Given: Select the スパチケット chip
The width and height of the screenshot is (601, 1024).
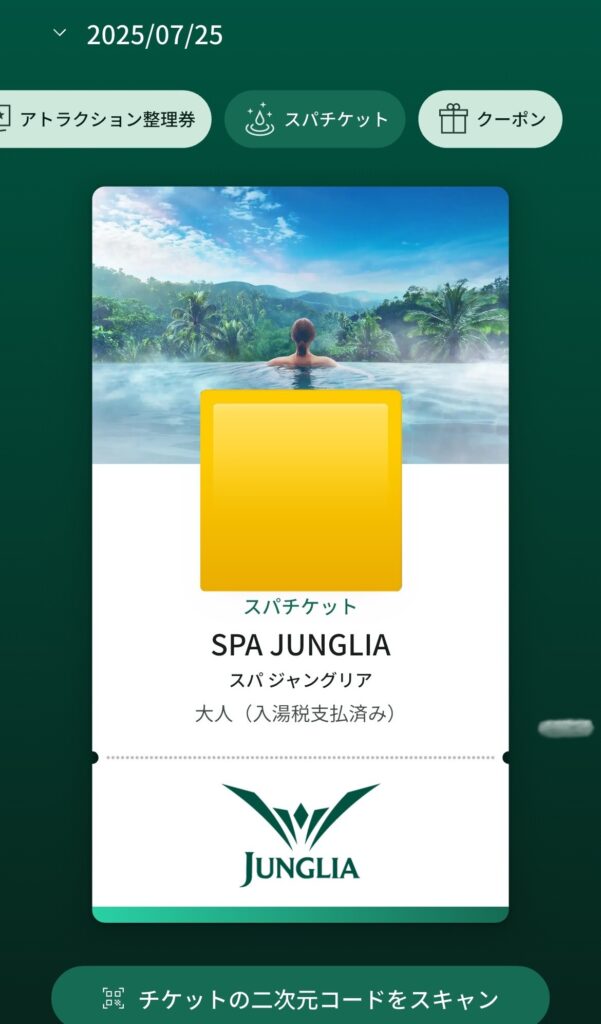Looking at the screenshot, I should pyautogui.click(x=315, y=120).
